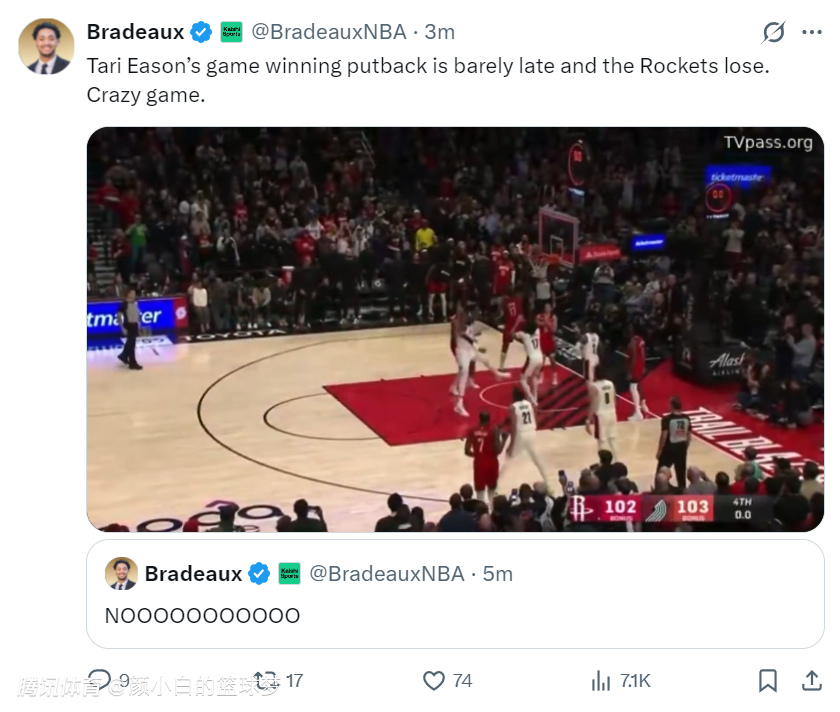Retweet this post
Image resolution: width=840 pixels, height=712 pixels.
point(265,681)
